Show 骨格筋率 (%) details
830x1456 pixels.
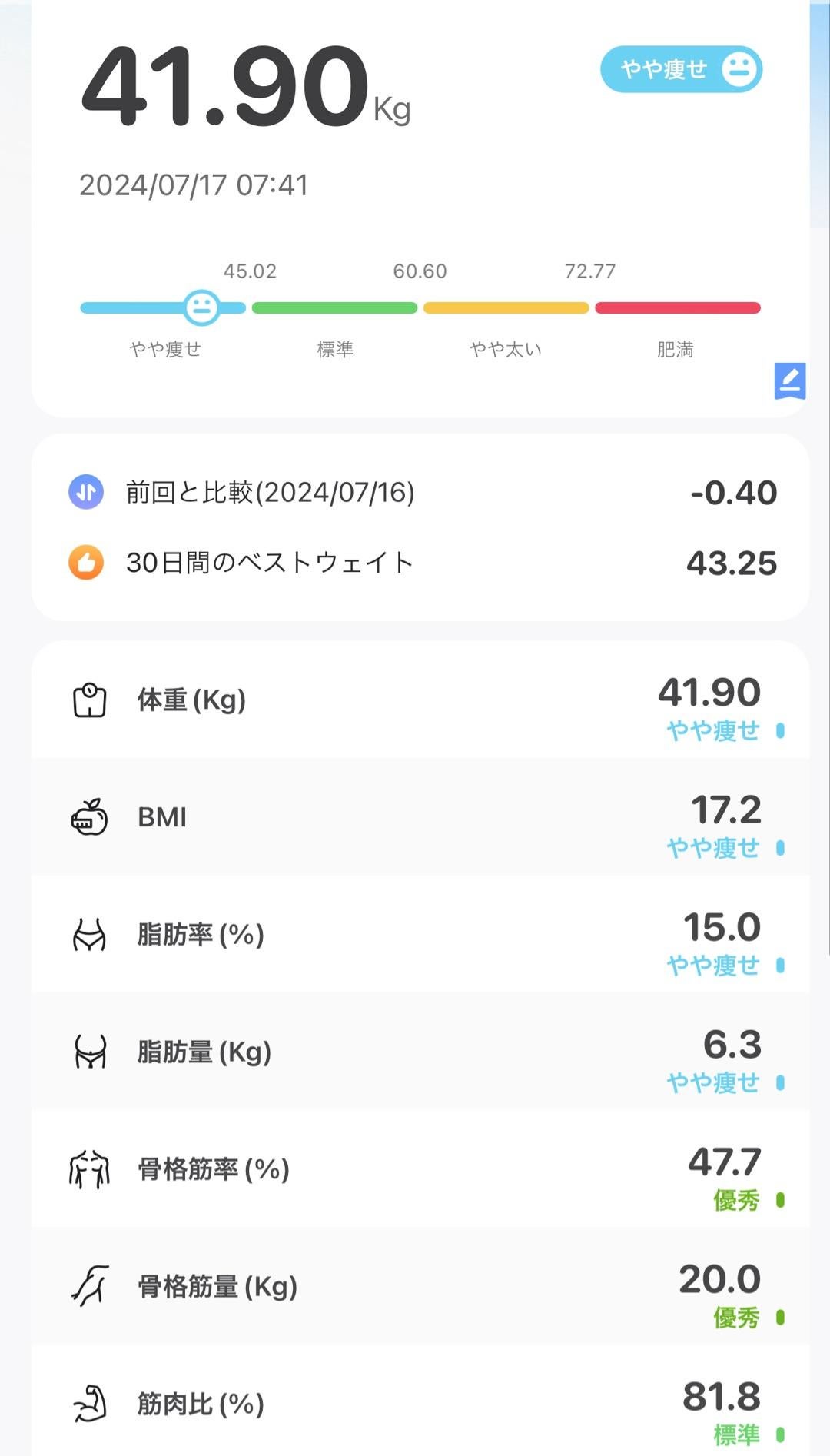420,1170
